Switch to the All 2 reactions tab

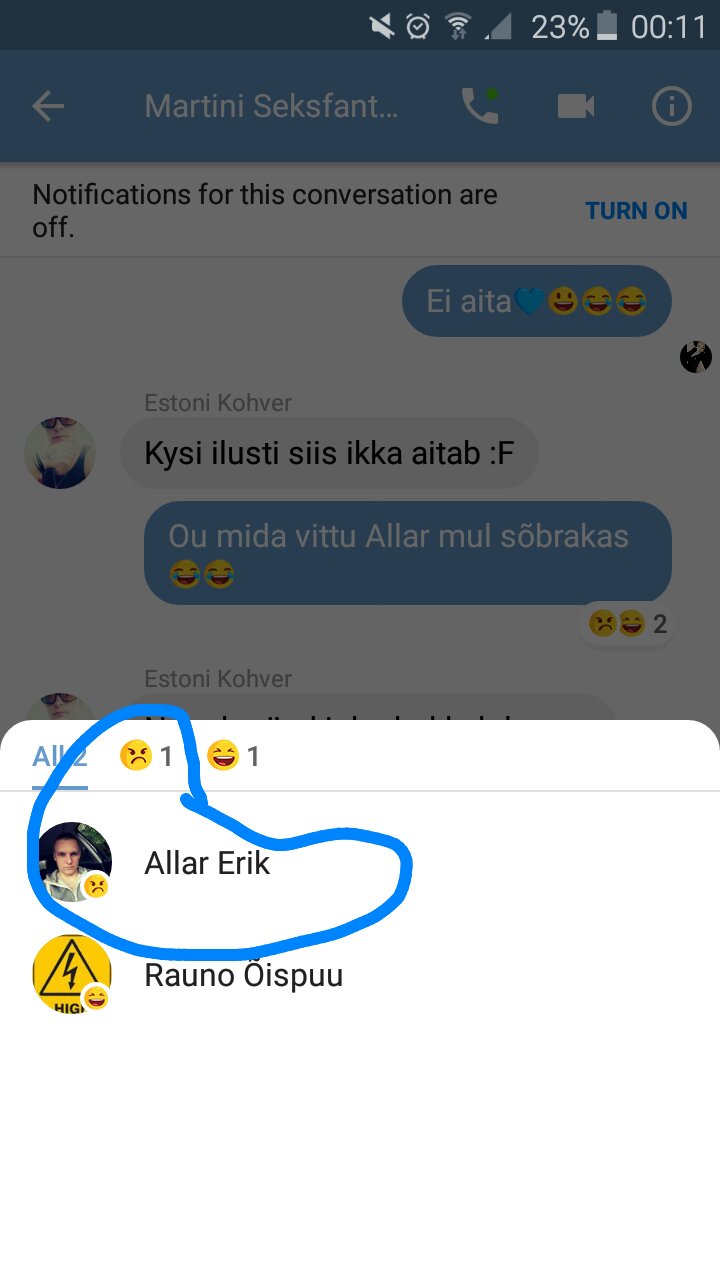[x=60, y=756]
